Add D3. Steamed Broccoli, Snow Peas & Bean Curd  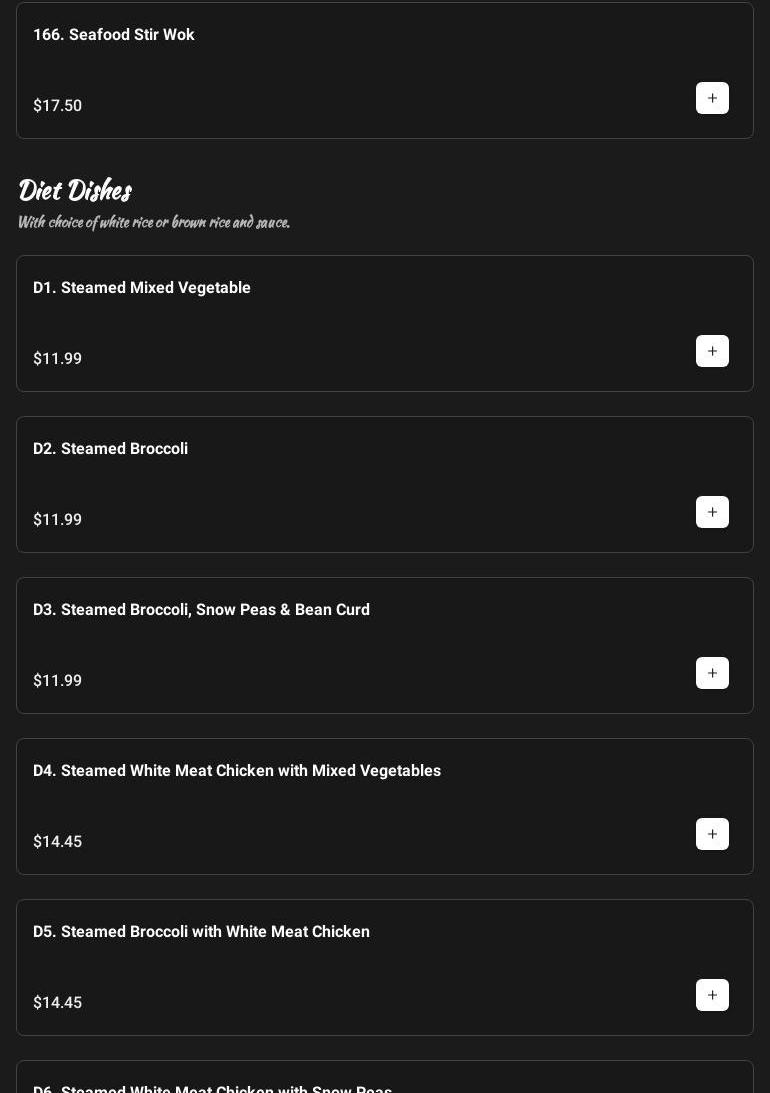click(712, 673)
